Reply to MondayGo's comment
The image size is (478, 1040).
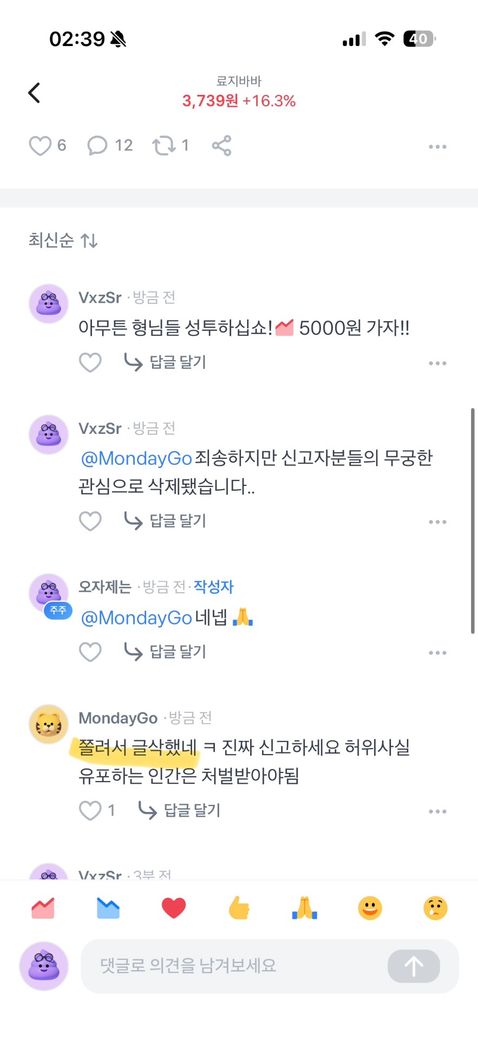[x=179, y=810]
